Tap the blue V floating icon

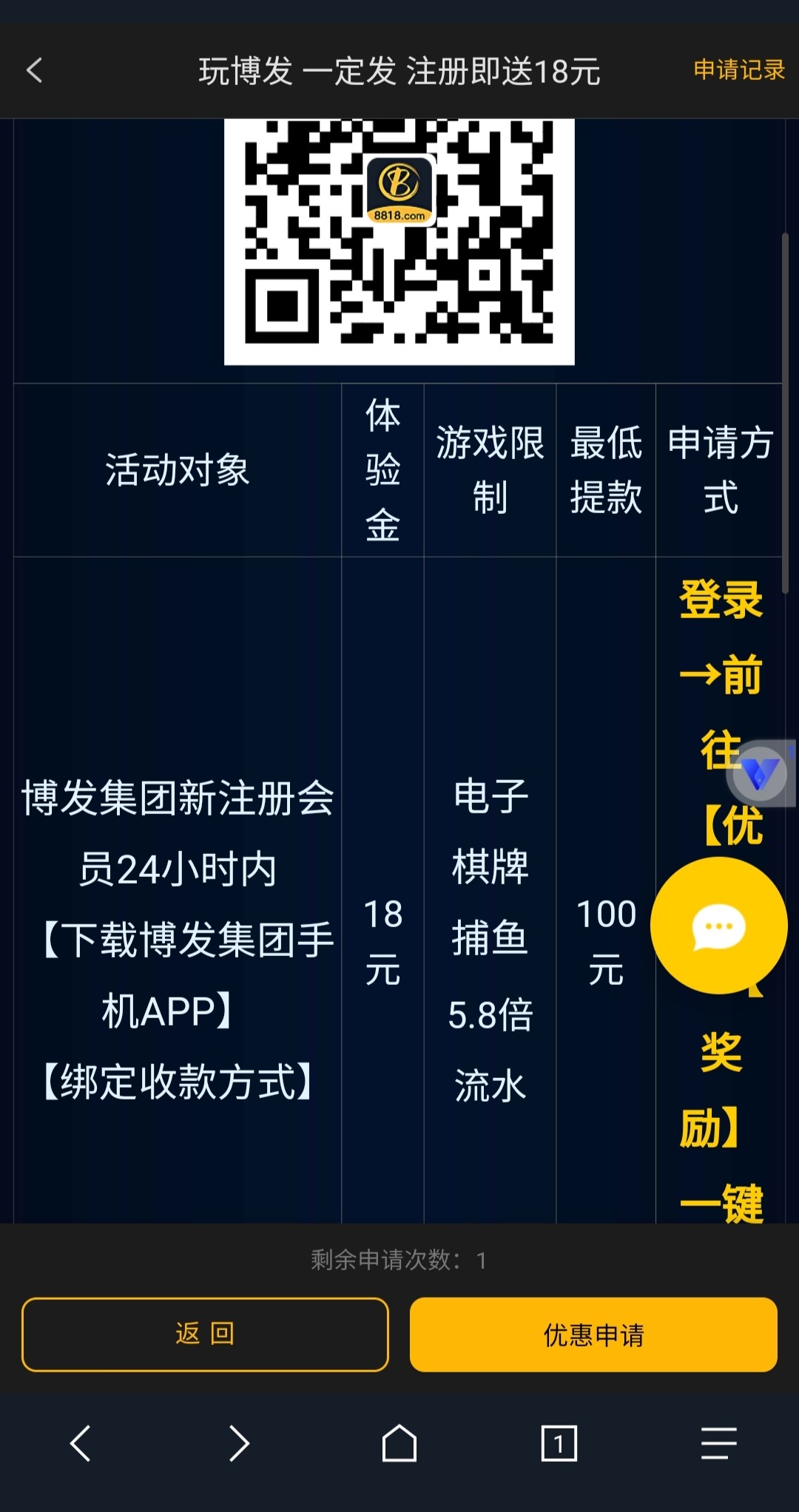pos(759,773)
